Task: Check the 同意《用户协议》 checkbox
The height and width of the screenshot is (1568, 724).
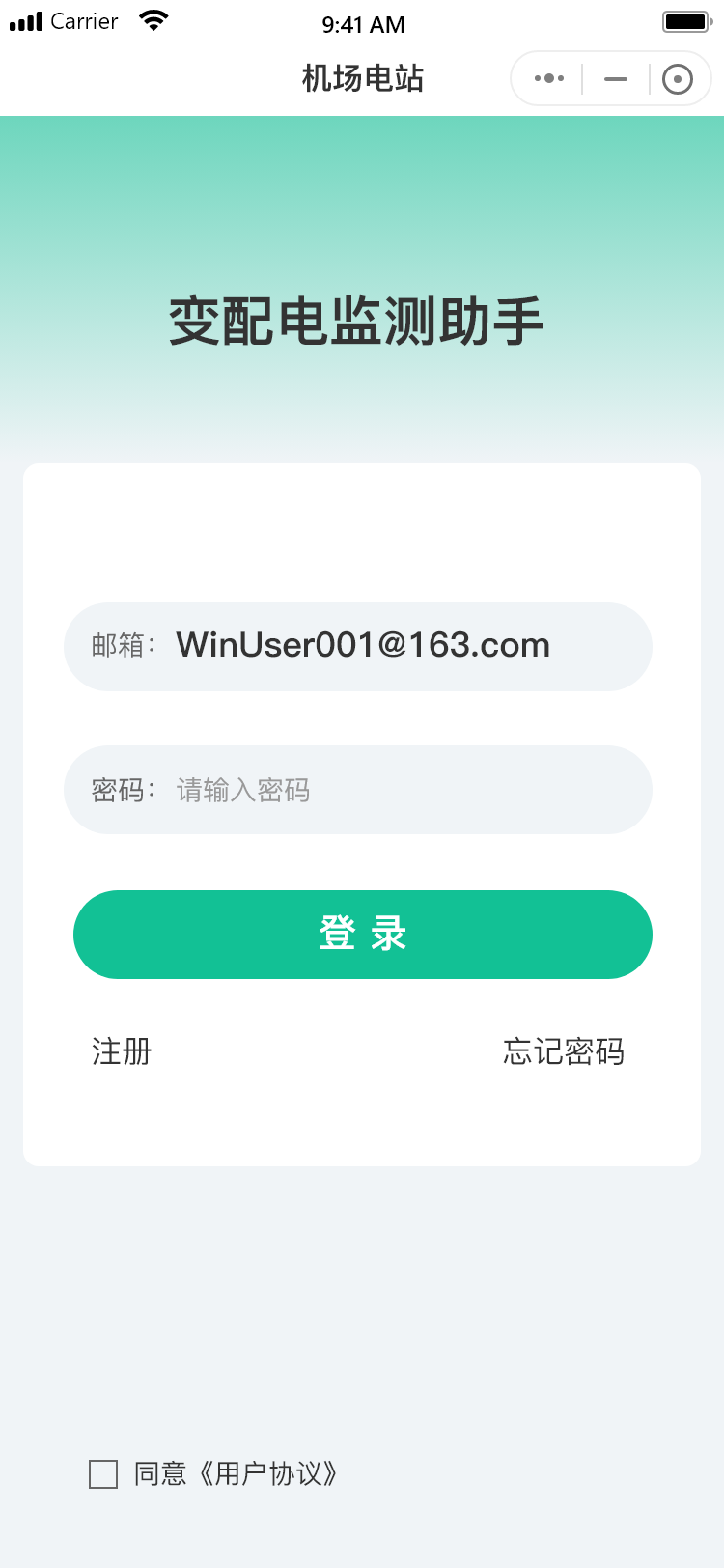Action: [103, 1474]
